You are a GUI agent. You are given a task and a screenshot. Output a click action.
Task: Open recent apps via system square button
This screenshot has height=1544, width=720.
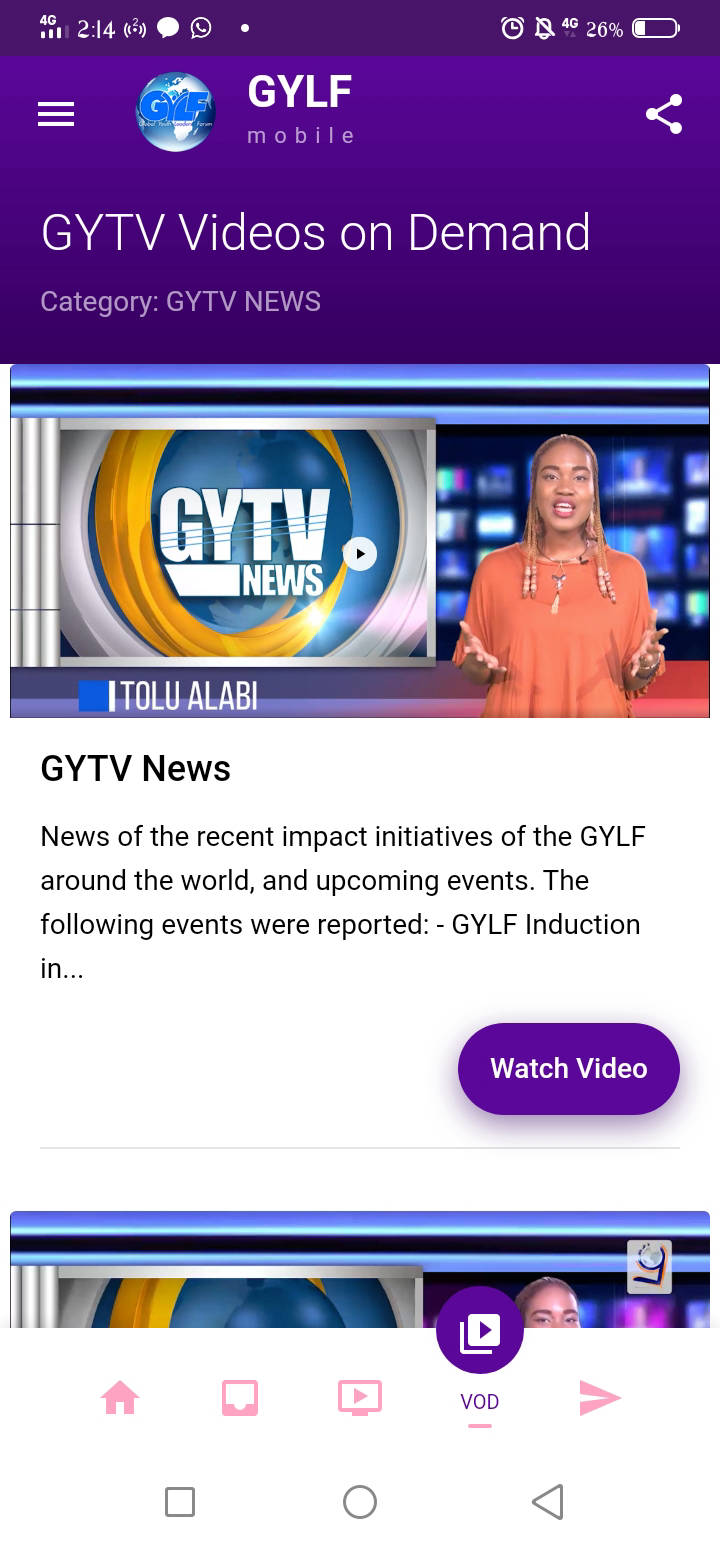click(x=180, y=1501)
